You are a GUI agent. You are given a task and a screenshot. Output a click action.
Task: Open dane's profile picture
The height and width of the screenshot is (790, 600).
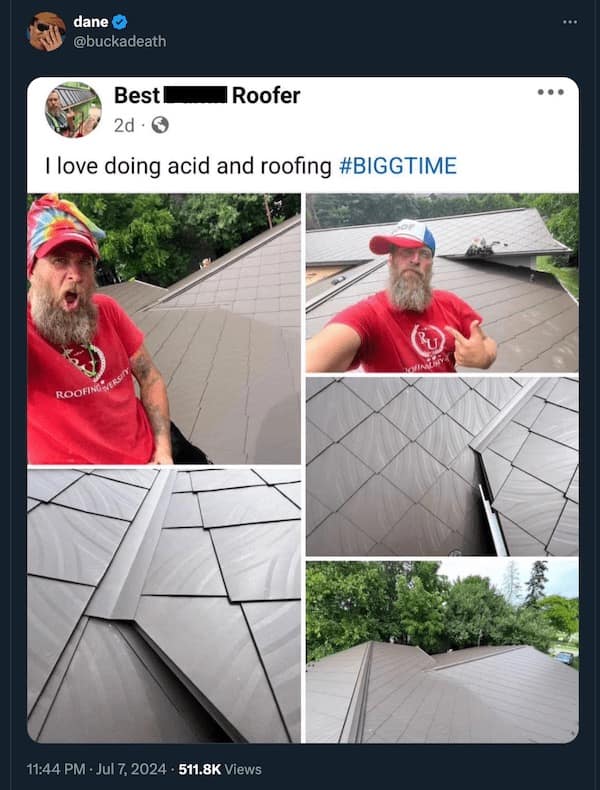[46, 31]
